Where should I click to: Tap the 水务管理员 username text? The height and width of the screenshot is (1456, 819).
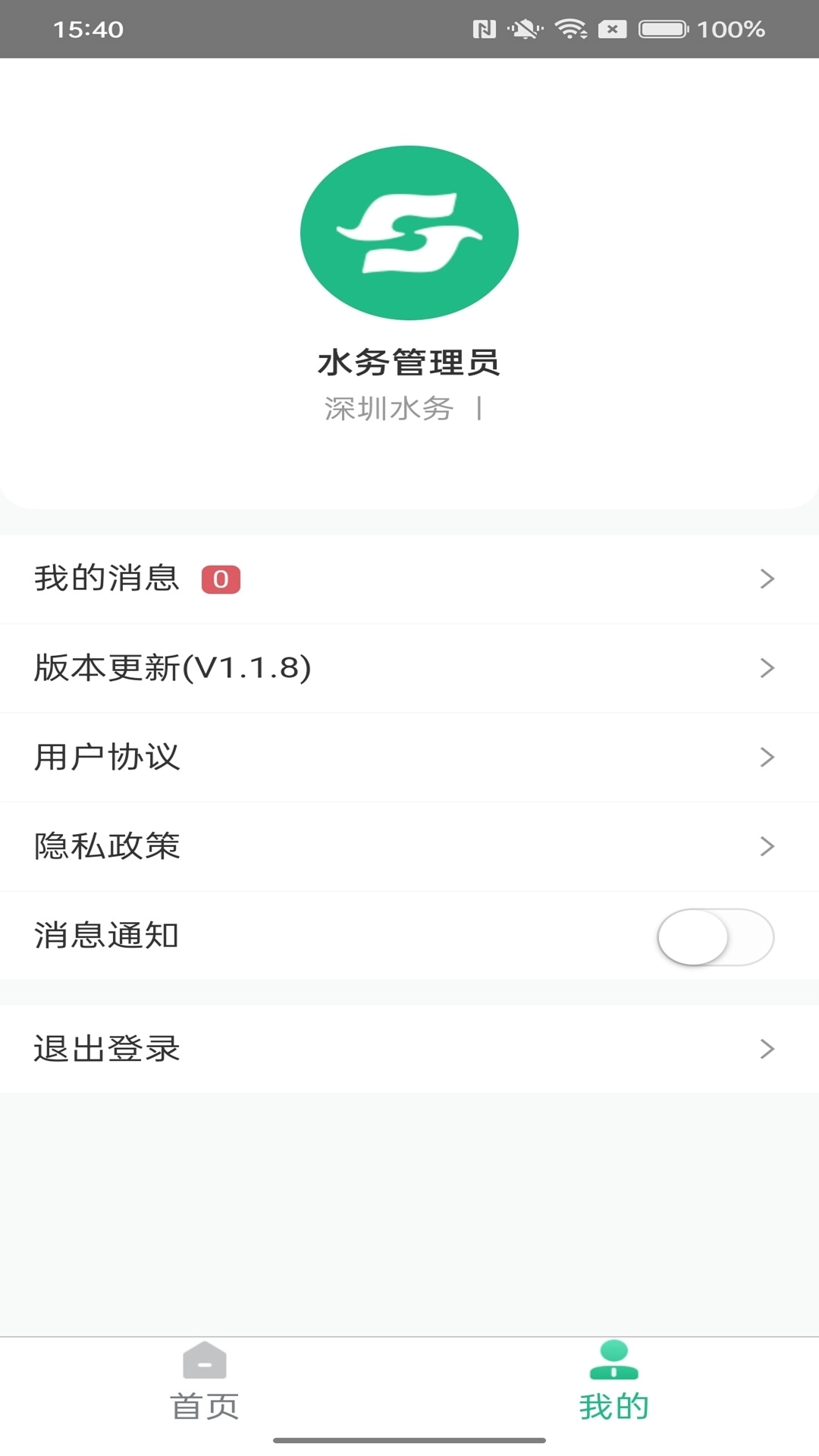[409, 362]
